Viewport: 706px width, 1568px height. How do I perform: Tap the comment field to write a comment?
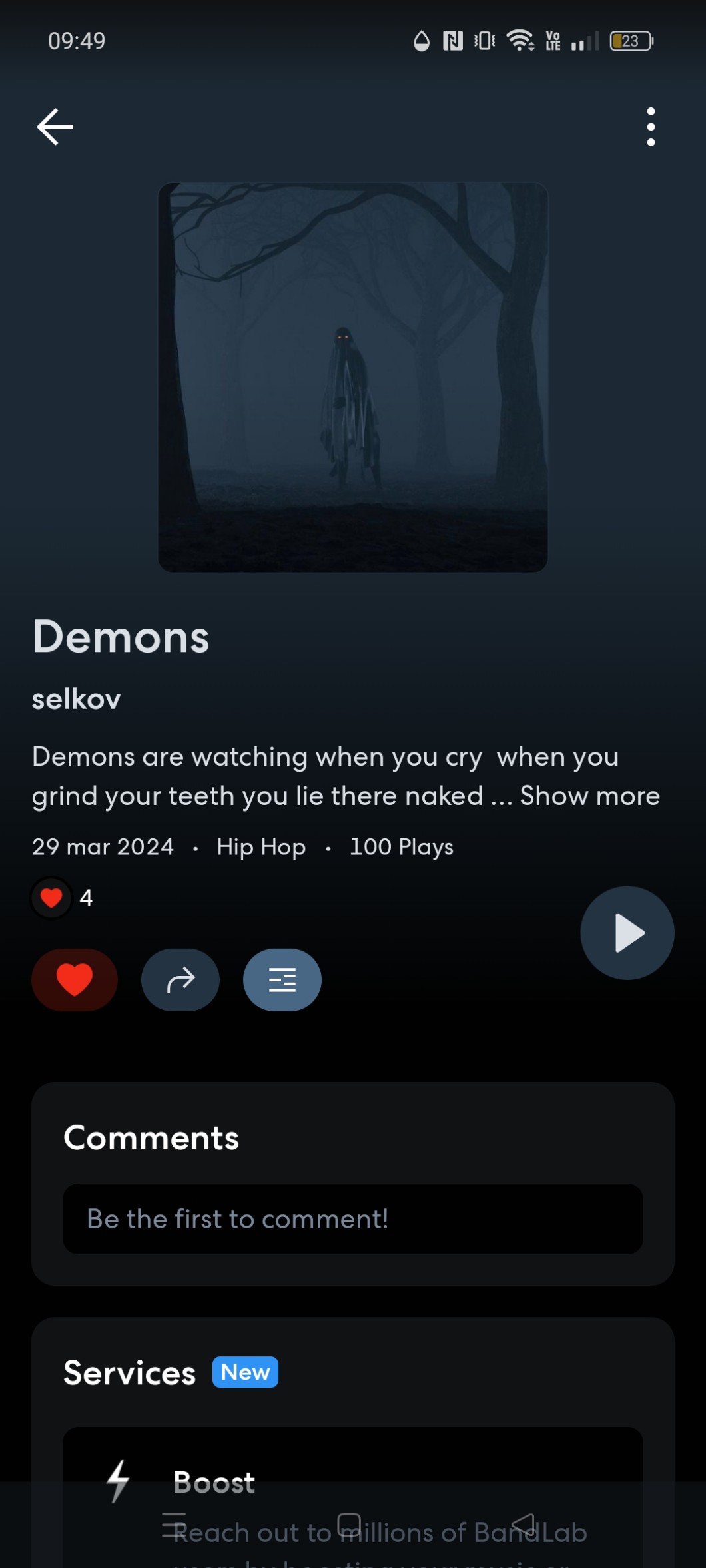pos(352,1219)
